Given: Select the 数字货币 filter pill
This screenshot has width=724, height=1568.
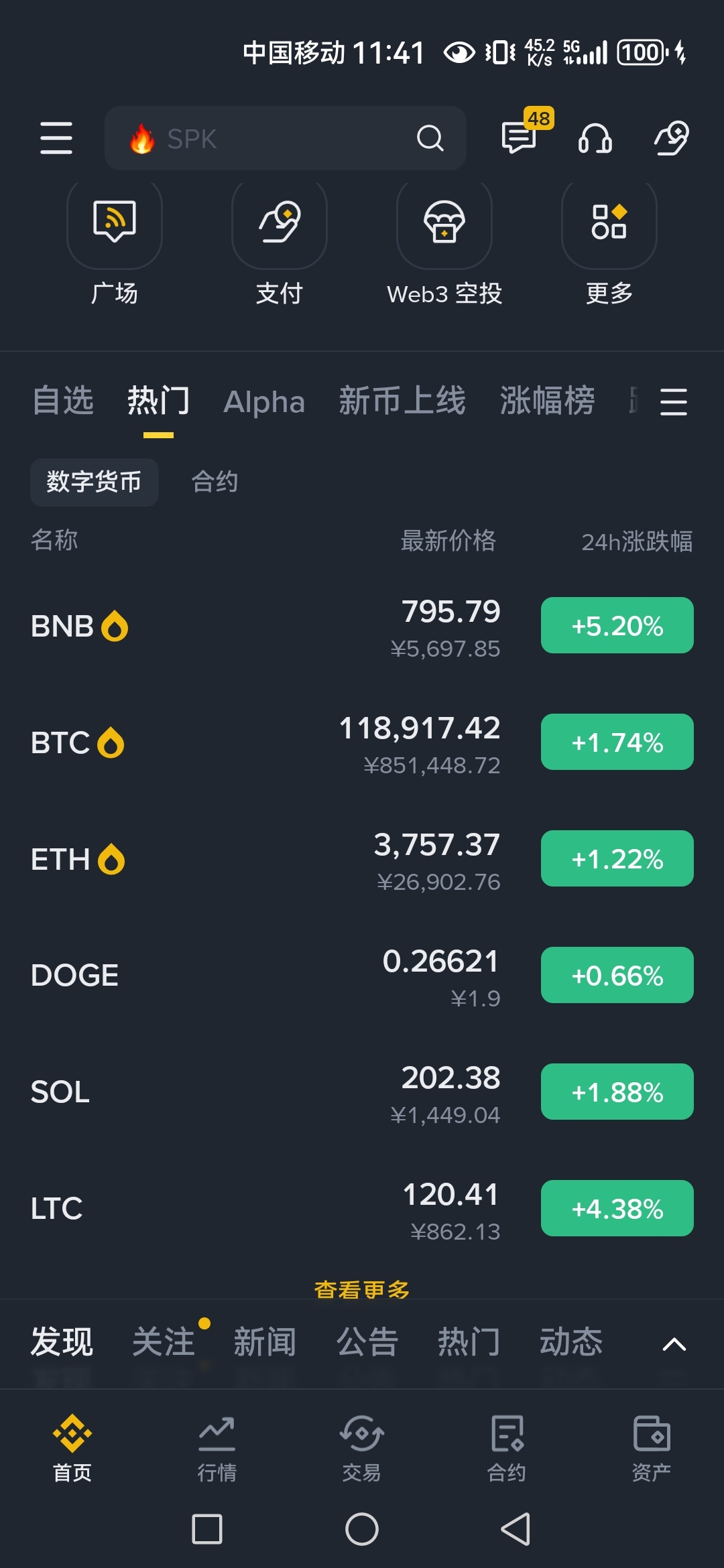Looking at the screenshot, I should pyautogui.click(x=94, y=481).
